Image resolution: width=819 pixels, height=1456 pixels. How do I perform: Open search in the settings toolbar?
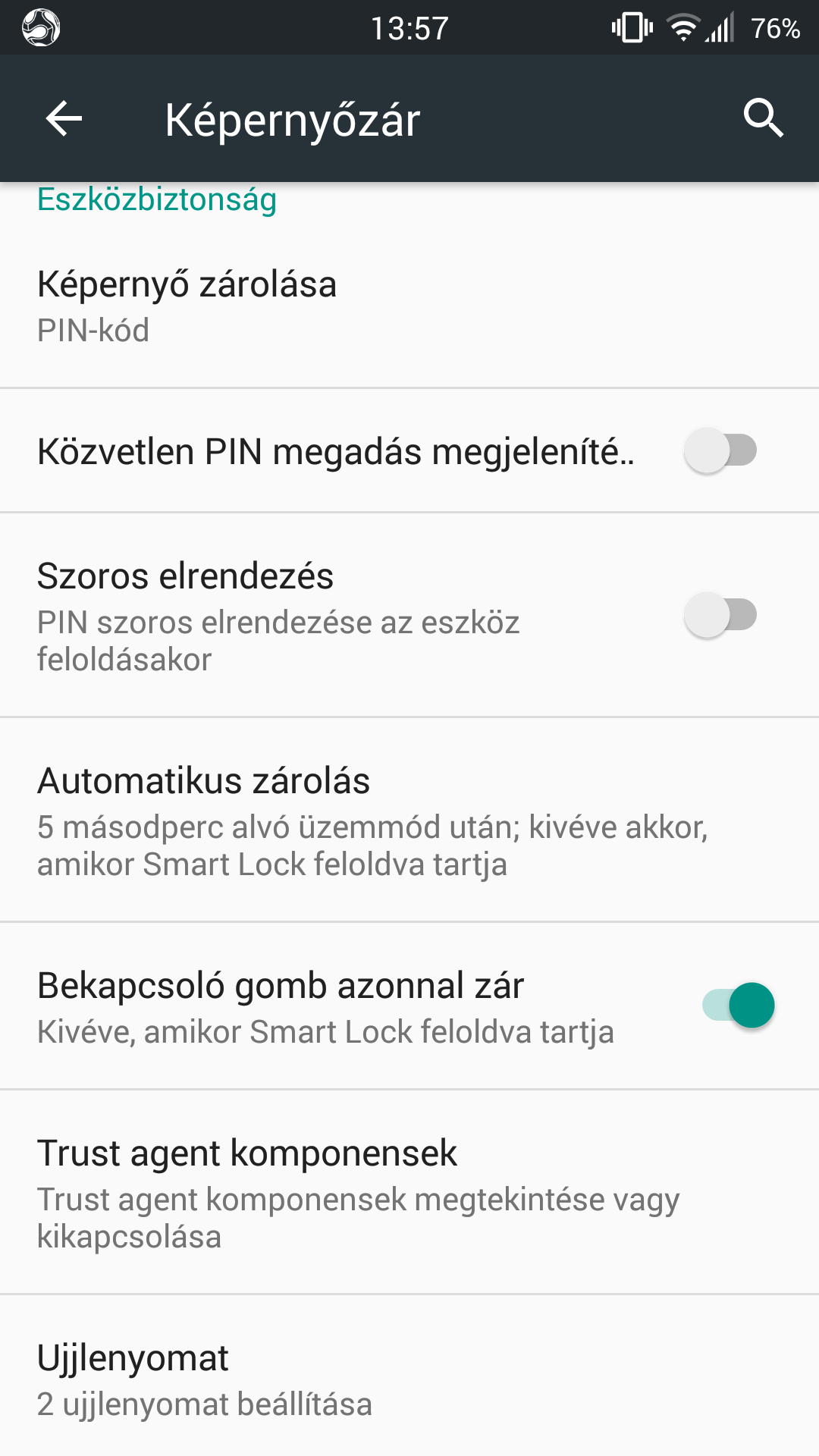(763, 118)
